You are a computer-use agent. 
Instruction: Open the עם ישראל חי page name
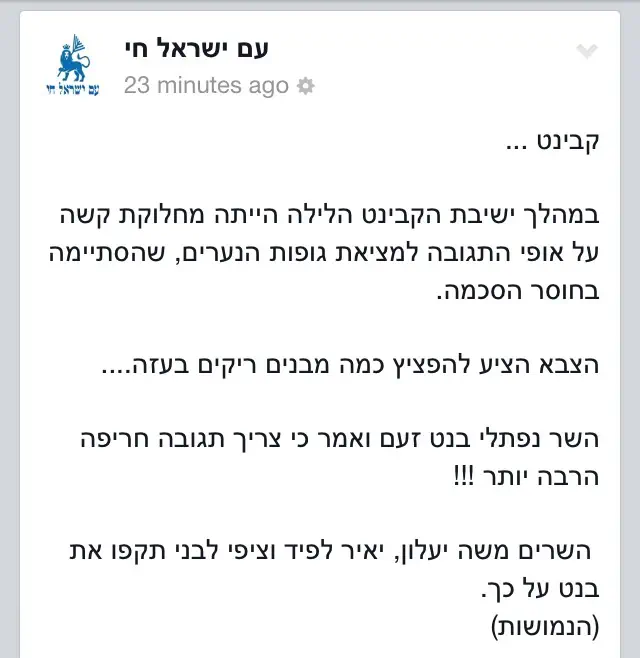[196, 48]
